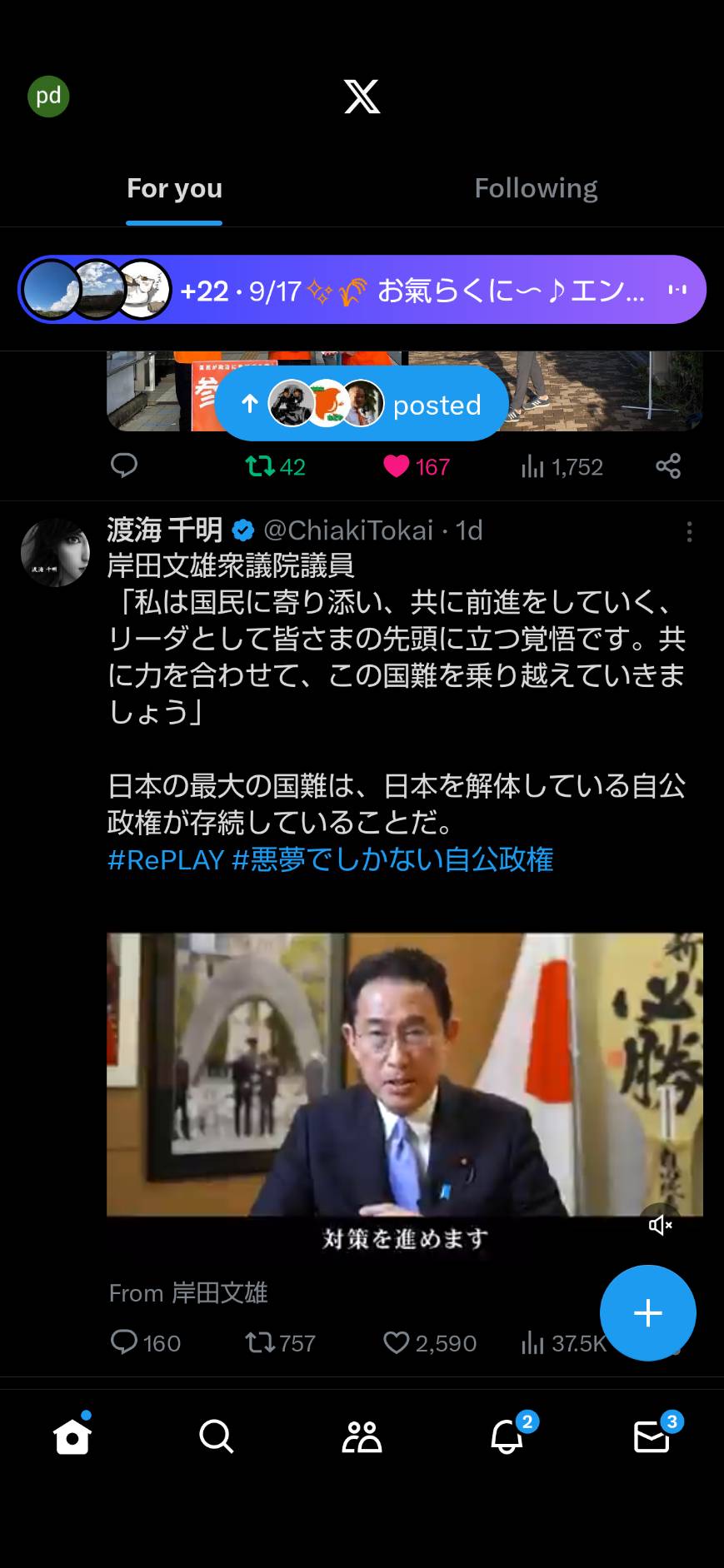Reply to the post with 42 reposts
The image size is (724, 1568).
[124, 465]
